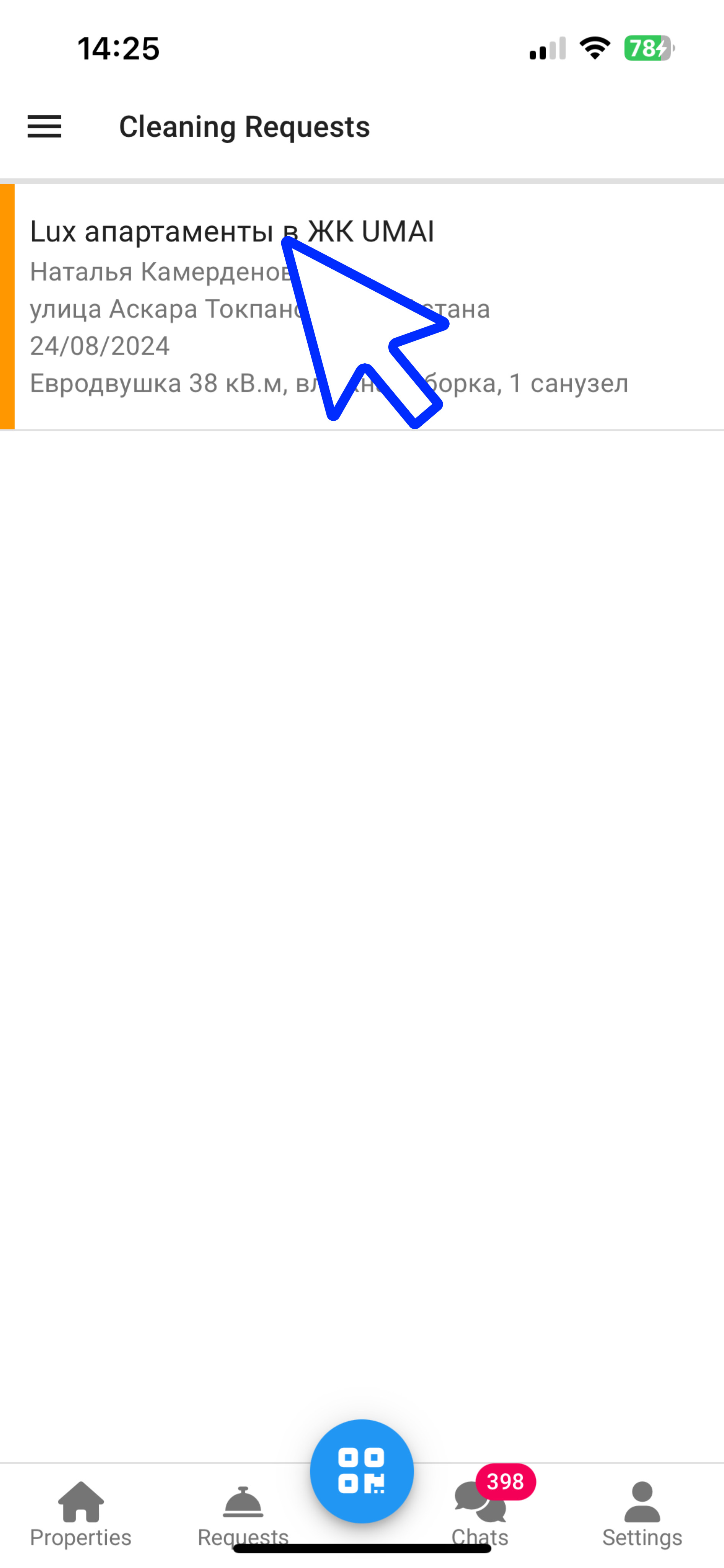Viewport: 724px width, 1568px height.
Task: Switch to the Requests tab
Action: [x=243, y=1514]
